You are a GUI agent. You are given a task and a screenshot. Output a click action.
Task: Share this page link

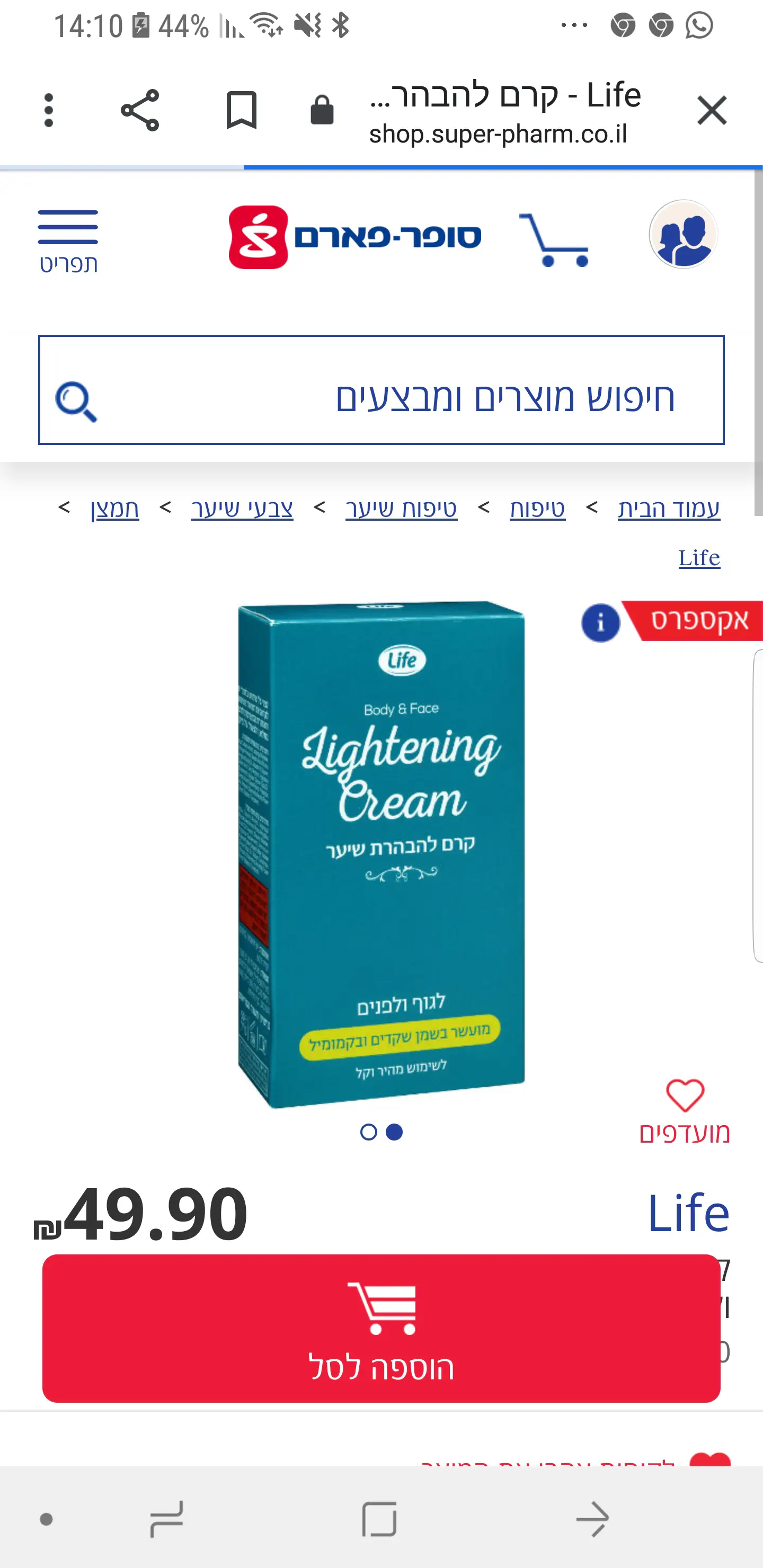[140, 110]
